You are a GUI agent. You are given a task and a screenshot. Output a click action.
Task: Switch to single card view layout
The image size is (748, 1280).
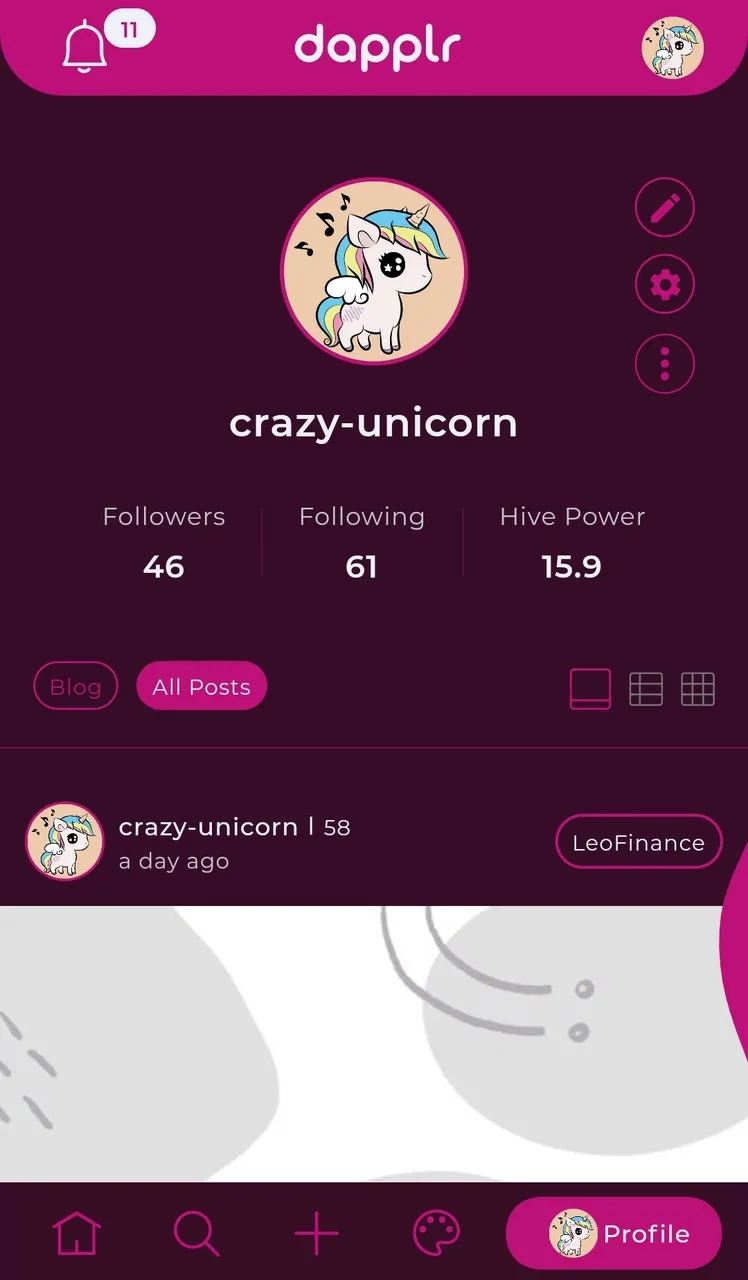pyautogui.click(x=590, y=689)
